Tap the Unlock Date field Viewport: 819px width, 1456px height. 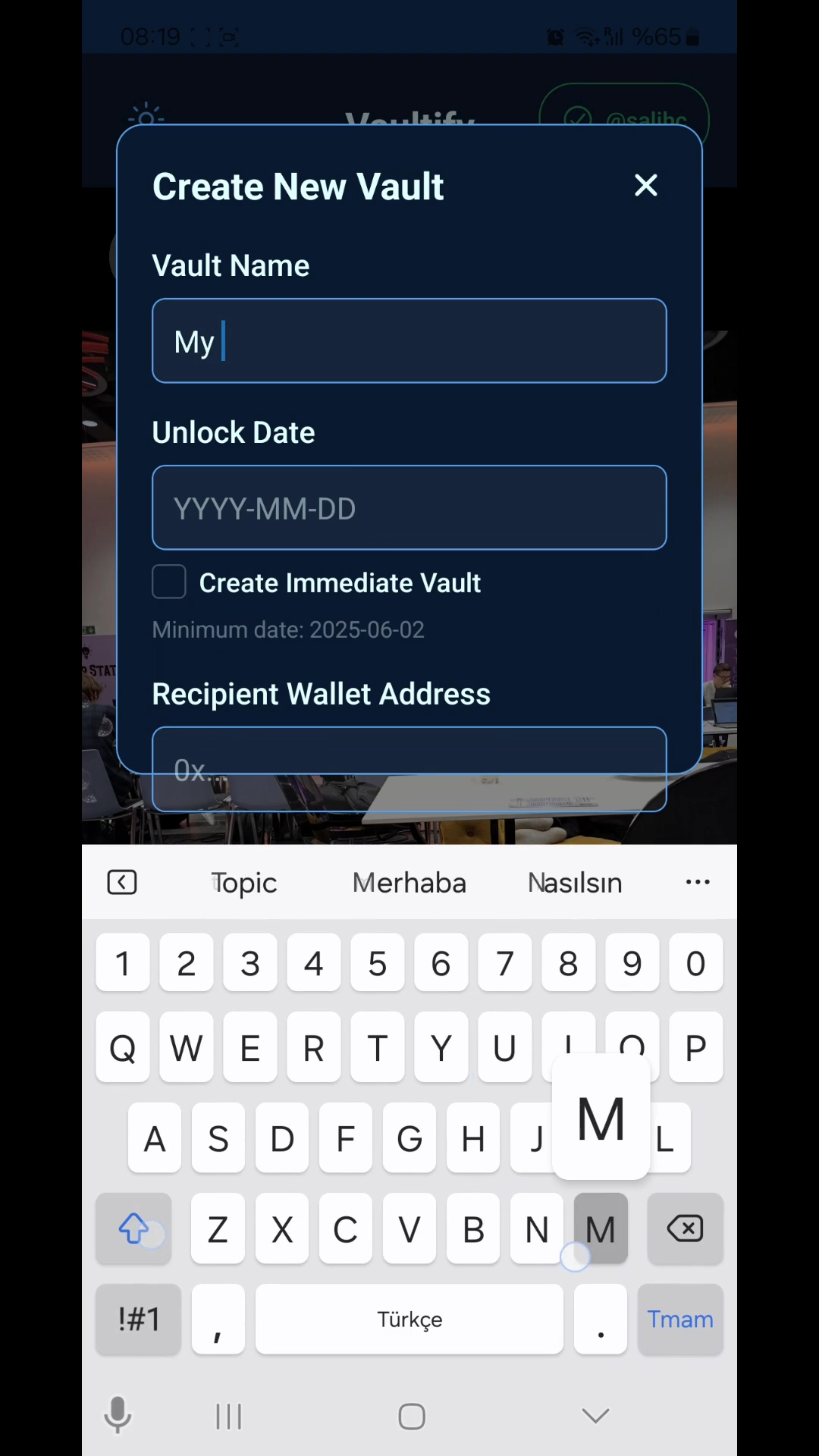click(409, 507)
